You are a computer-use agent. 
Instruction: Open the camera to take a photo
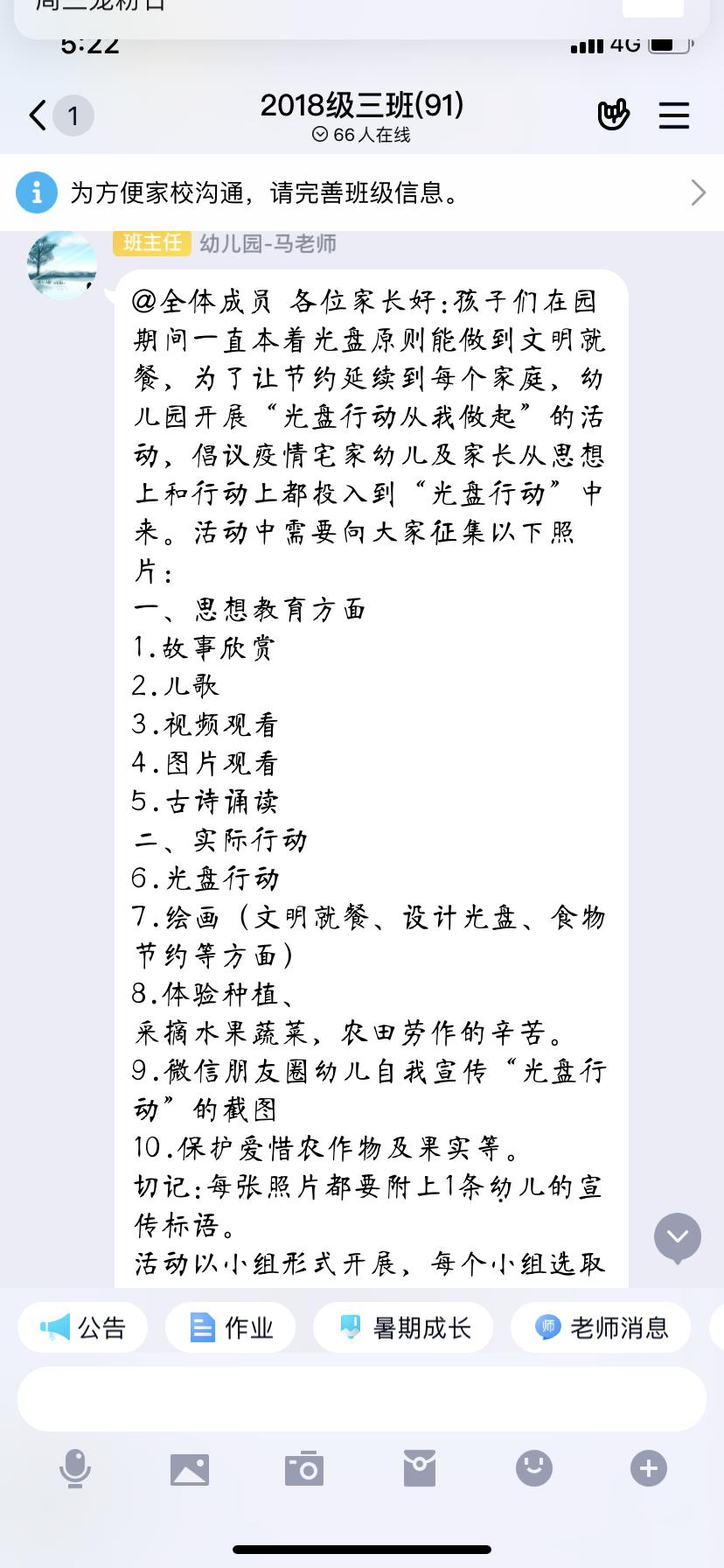click(304, 1468)
